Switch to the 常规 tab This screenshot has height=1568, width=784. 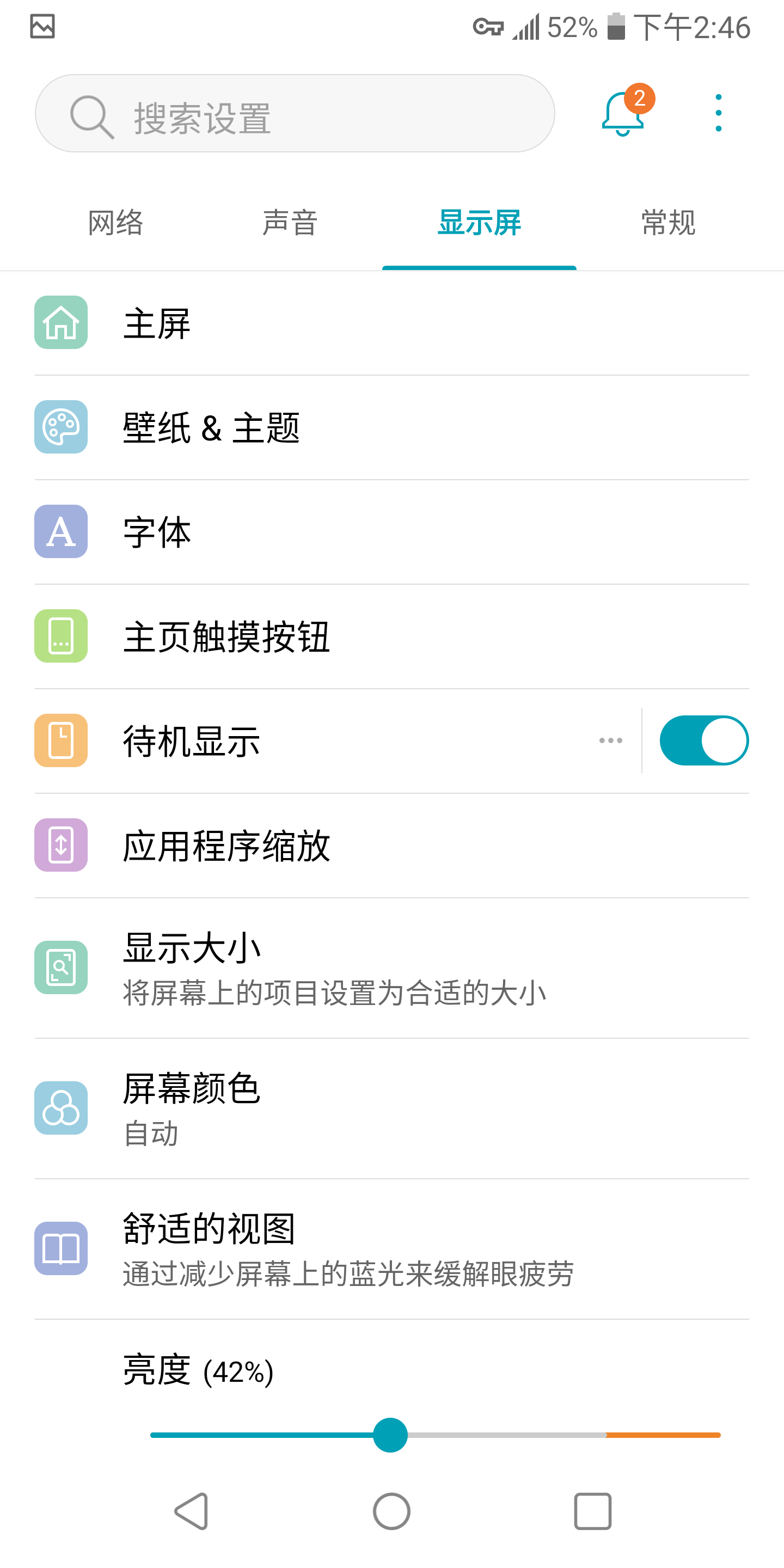click(667, 223)
